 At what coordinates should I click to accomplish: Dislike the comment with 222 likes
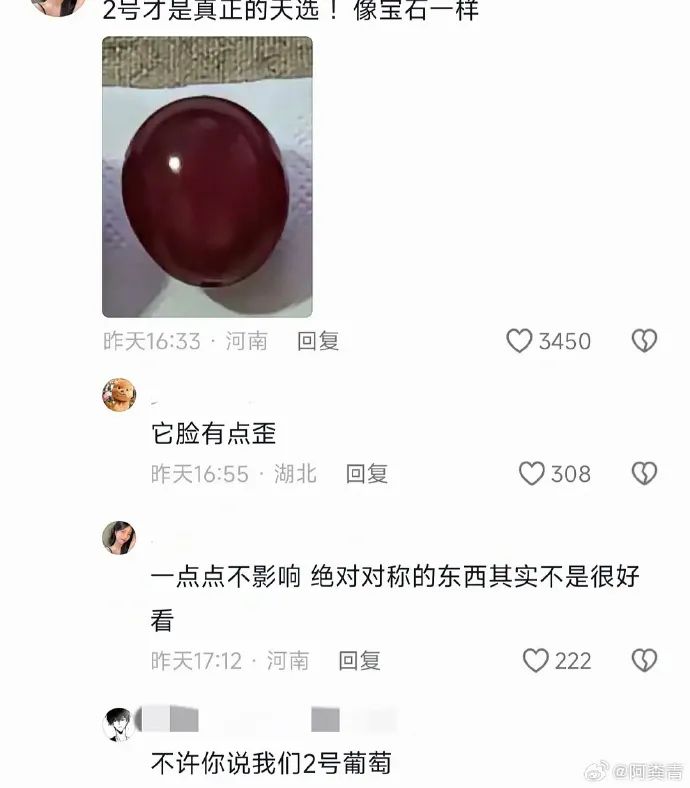pos(645,660)
